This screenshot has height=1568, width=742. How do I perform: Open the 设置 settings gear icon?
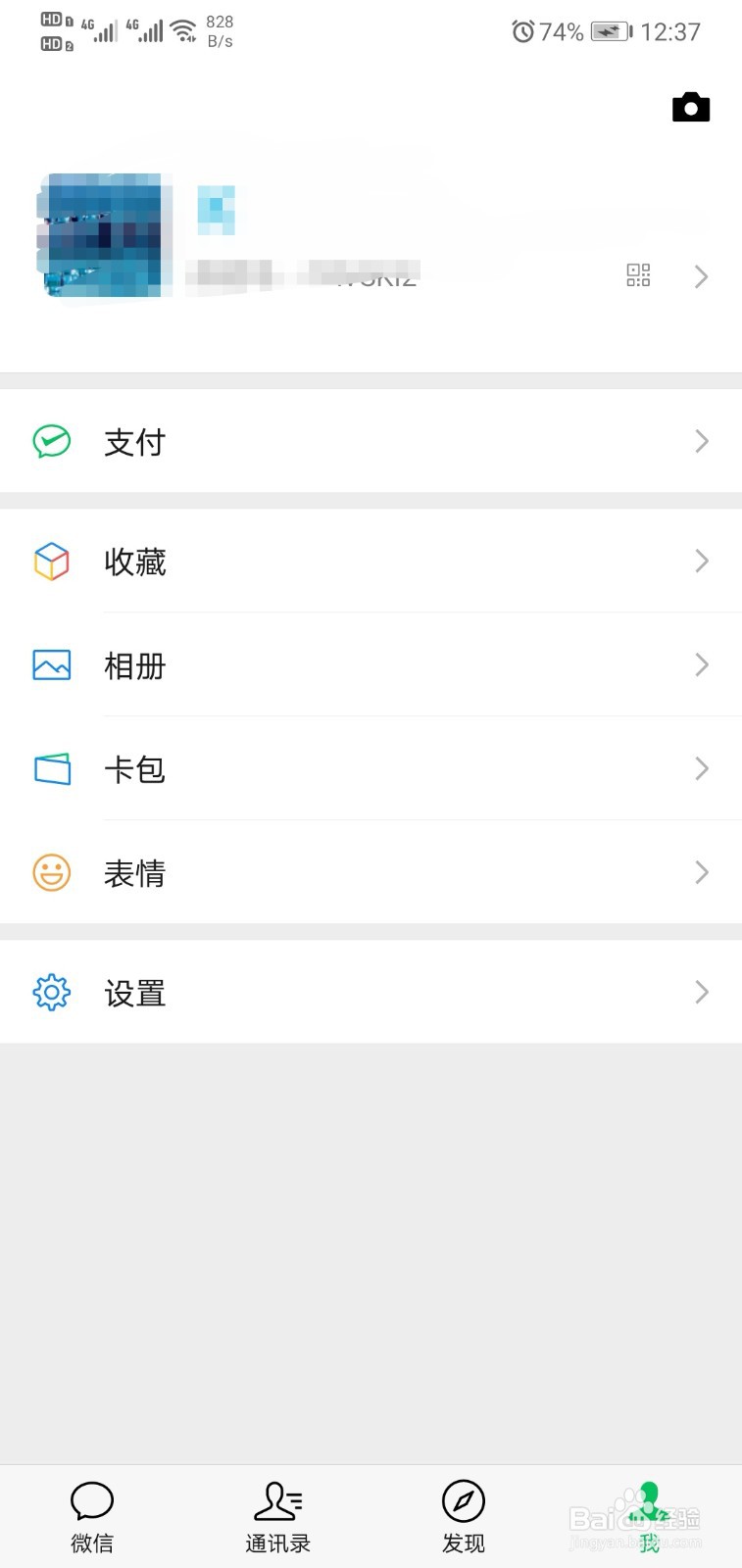tap(51, 992)
